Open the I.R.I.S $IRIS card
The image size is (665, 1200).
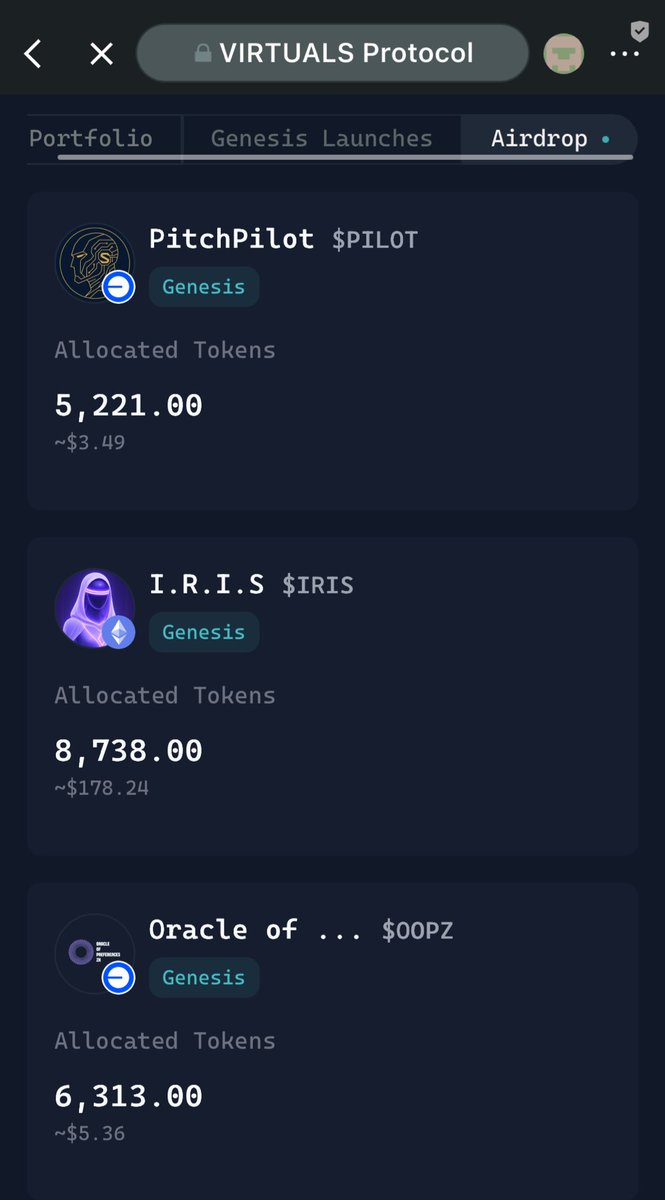coord(332,696)
